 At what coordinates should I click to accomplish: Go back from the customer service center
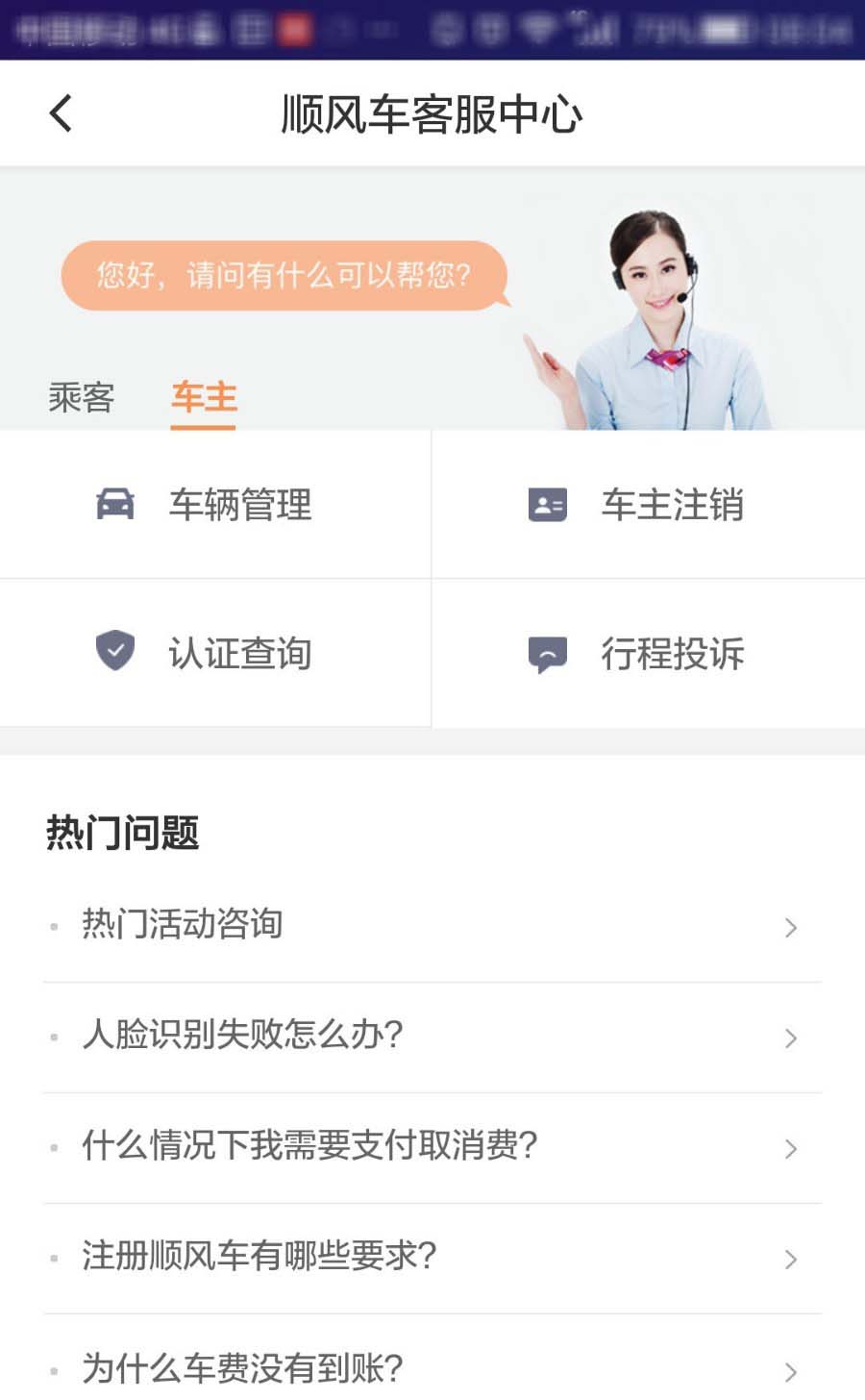pyautogui.click(x=61, y=113)
